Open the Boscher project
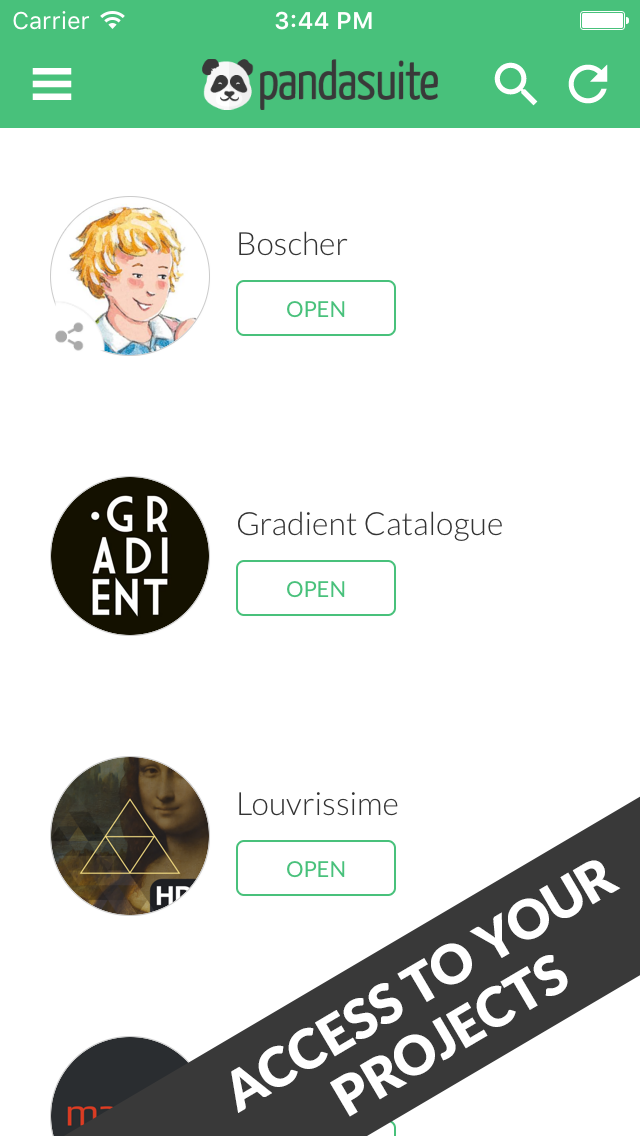The image size is (640, 1136). pos(316,308)
